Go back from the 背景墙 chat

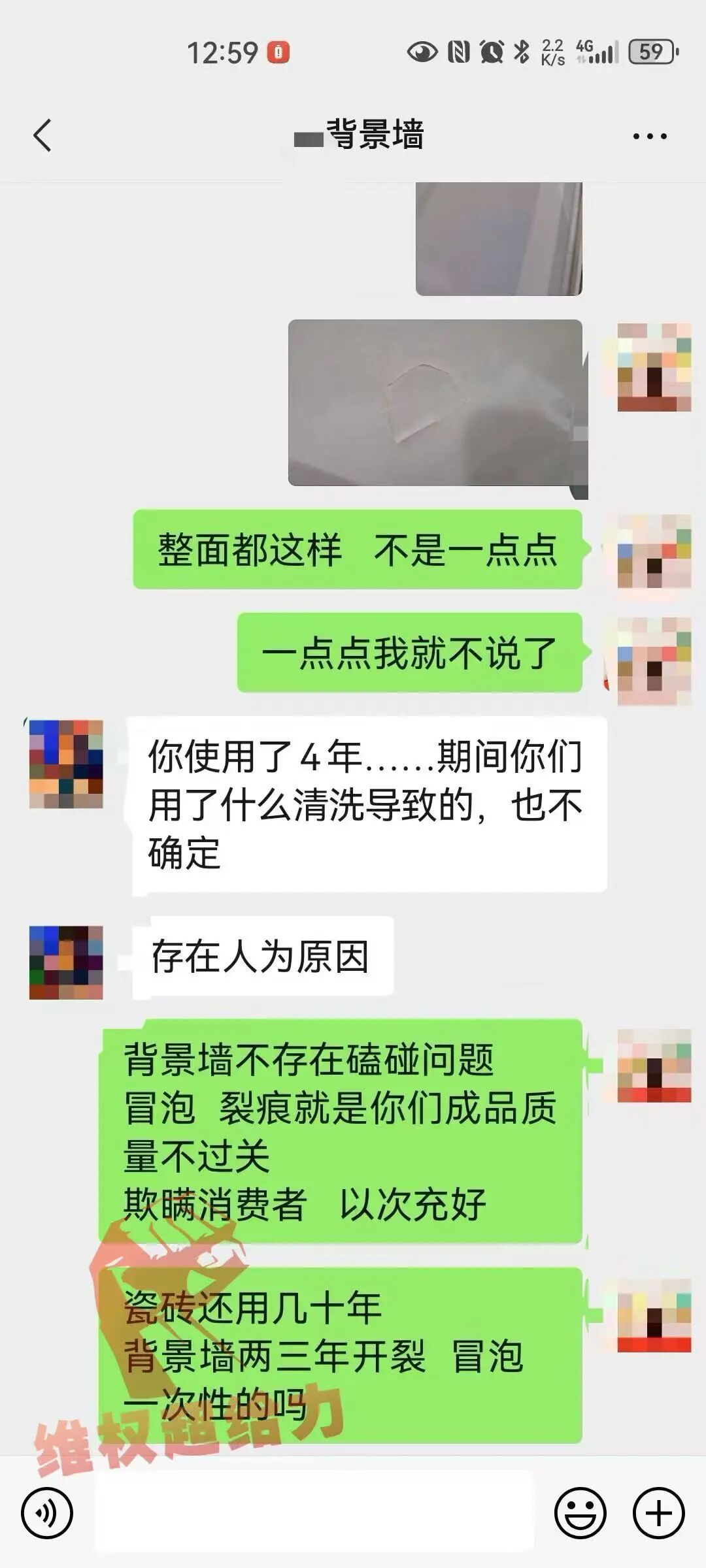pyautogui.click(x=42, y=136)
